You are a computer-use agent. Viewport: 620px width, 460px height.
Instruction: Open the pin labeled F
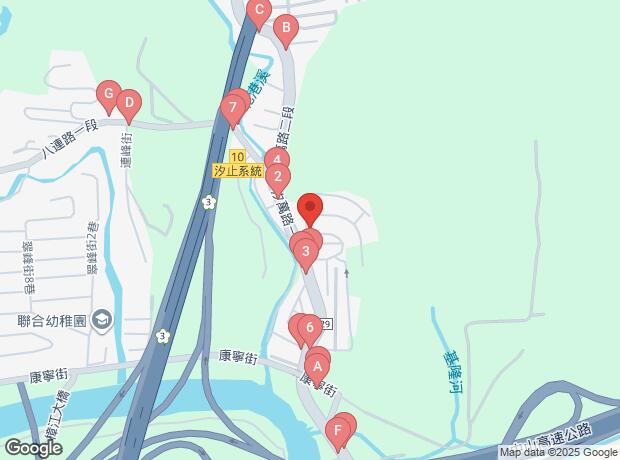click(x=338, y=432)
